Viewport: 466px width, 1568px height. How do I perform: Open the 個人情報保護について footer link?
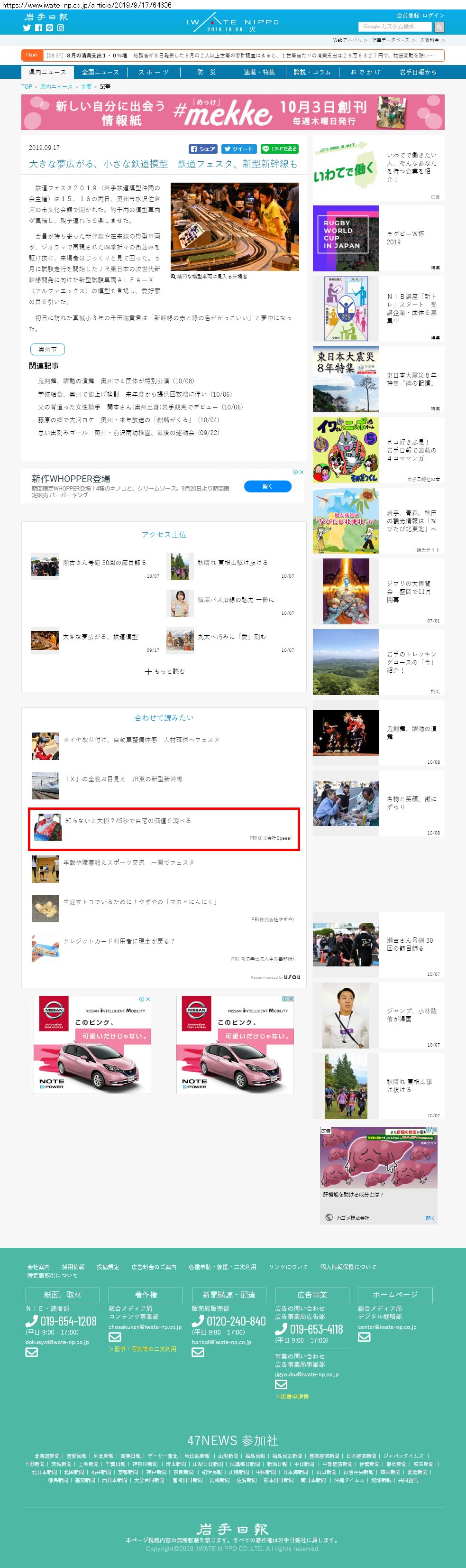(347, 1266)
